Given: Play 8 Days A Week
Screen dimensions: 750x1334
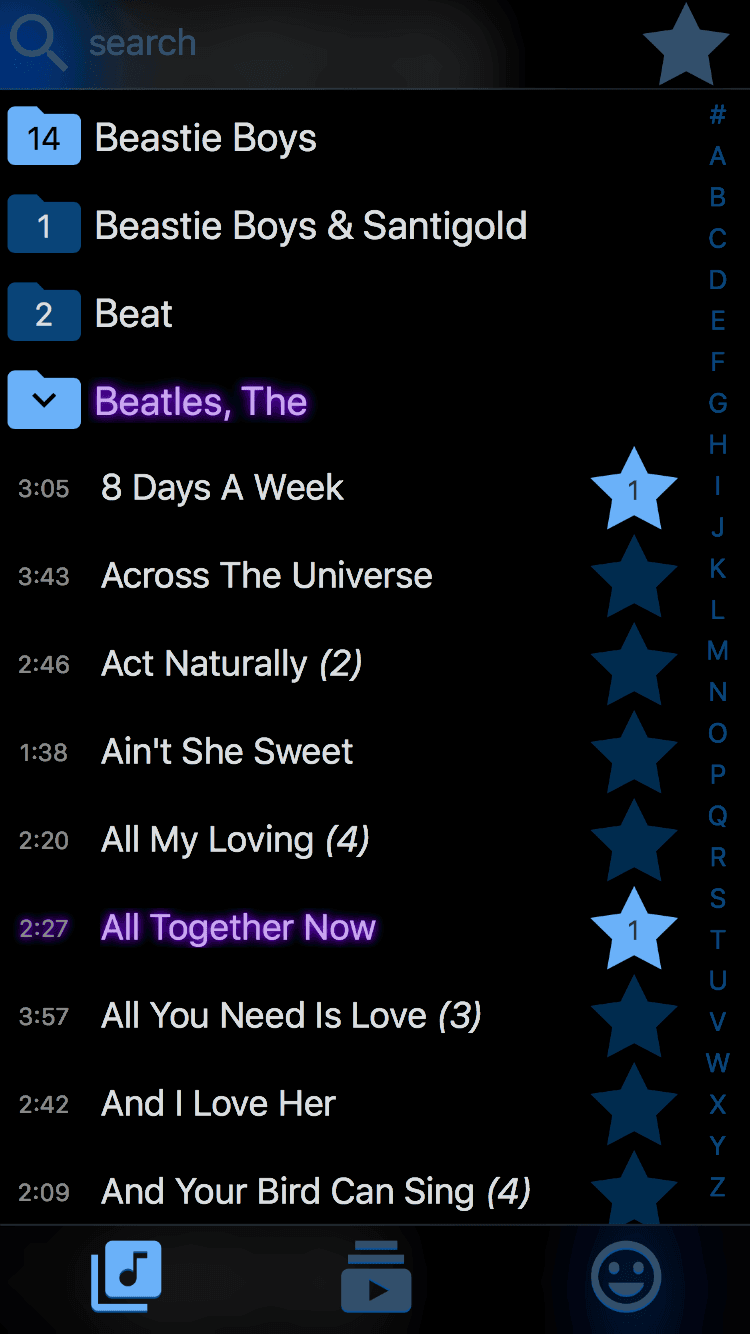Looking at the screenshot, I should (x=222, y=488).
